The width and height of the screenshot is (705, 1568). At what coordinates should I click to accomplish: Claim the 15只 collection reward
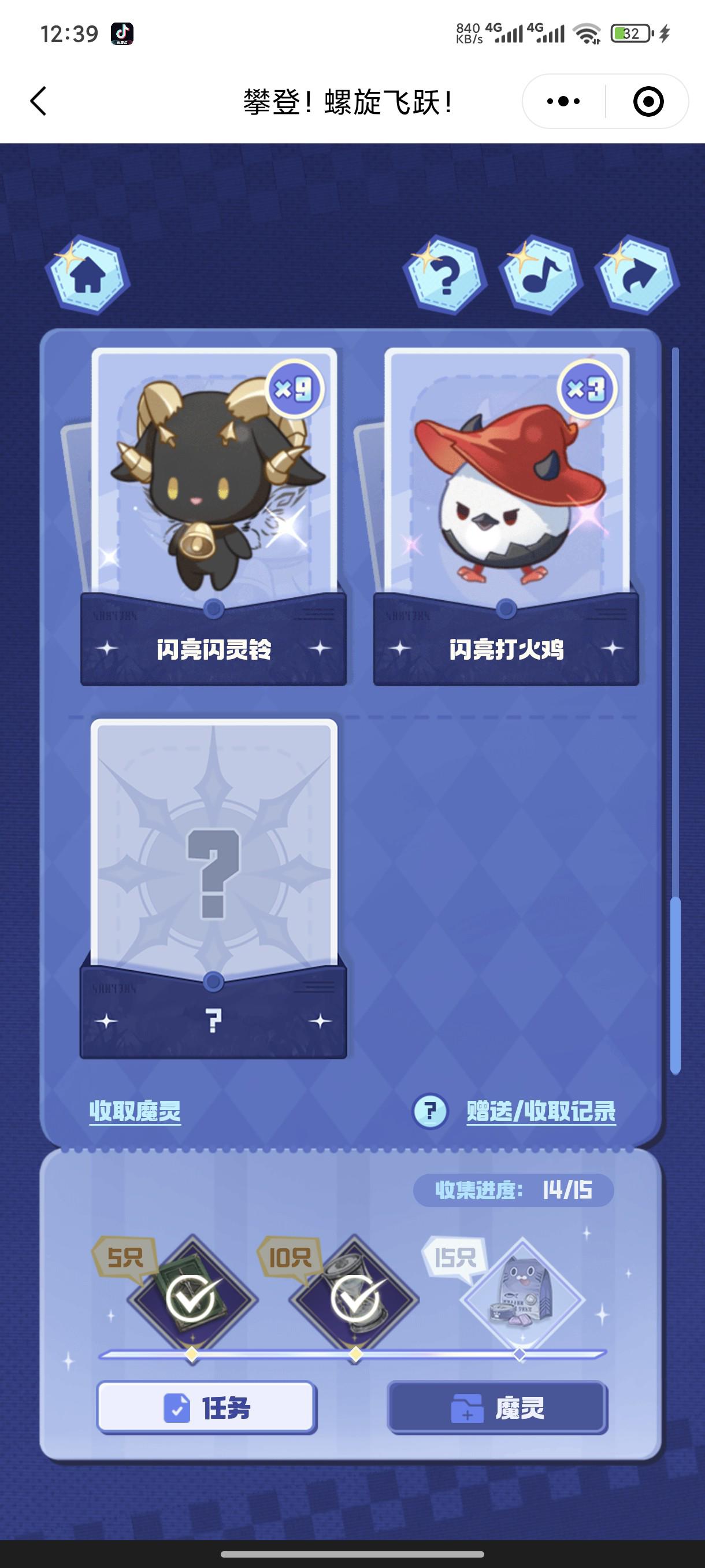pos(521,1300)
